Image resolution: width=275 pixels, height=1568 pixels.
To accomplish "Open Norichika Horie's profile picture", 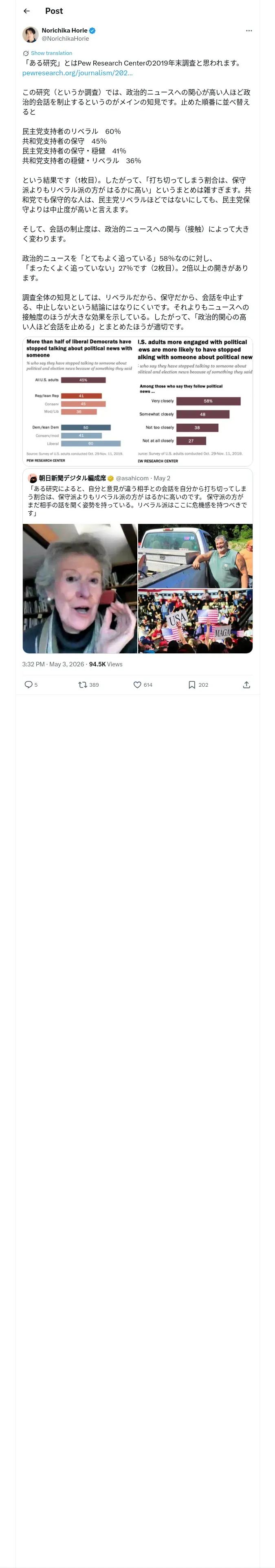I will 31,35.
